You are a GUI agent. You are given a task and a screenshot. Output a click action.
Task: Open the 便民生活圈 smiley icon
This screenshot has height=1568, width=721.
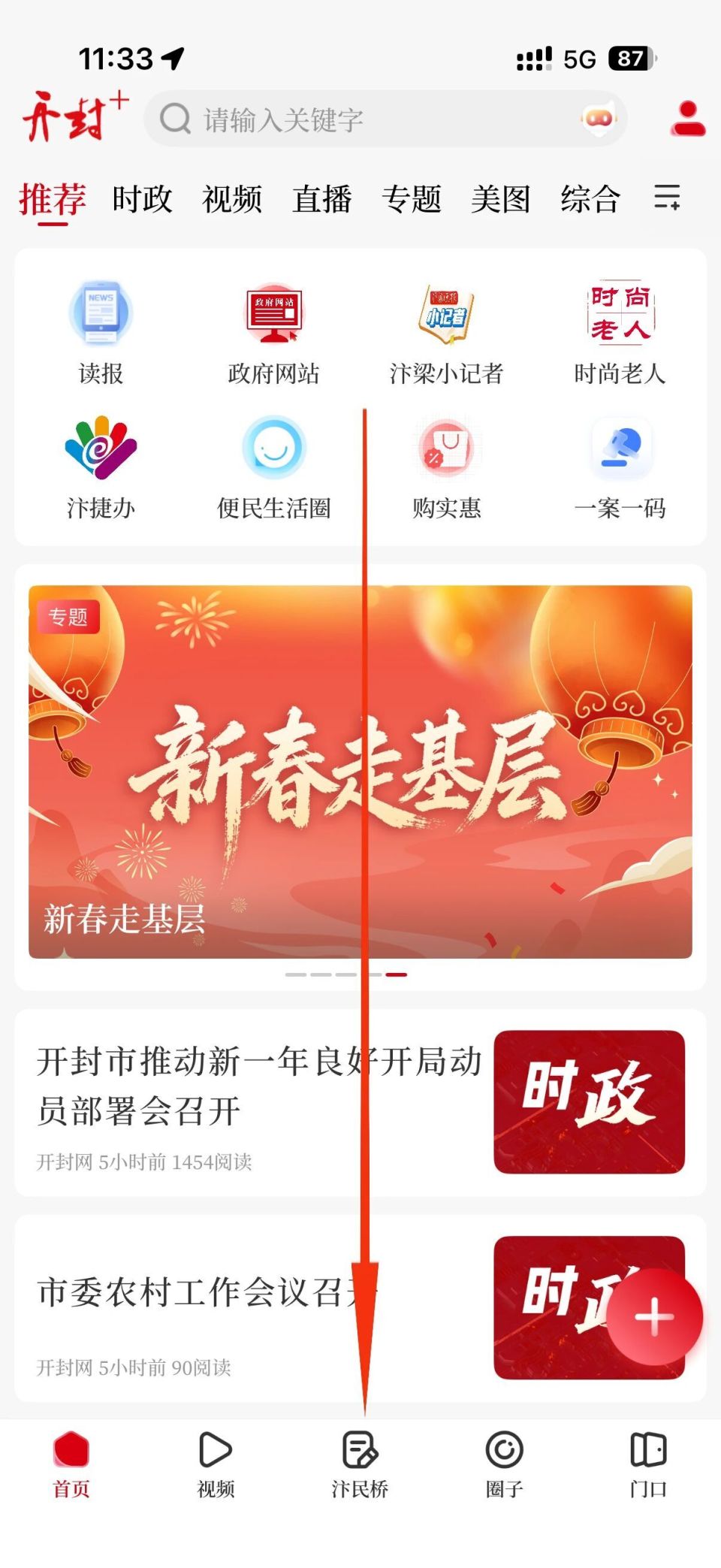pos(273,451)
